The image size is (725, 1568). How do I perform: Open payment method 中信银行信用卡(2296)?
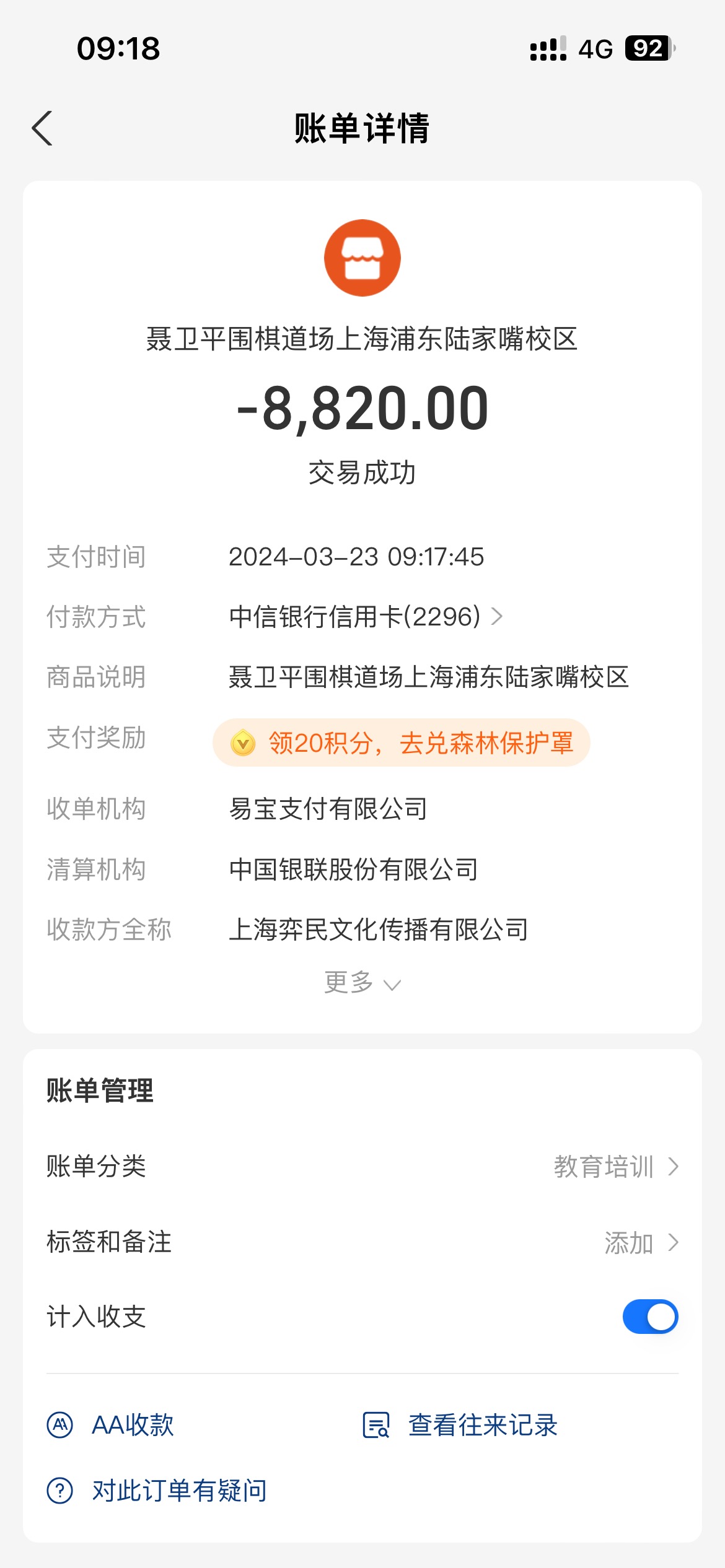[x=366, y=617]
